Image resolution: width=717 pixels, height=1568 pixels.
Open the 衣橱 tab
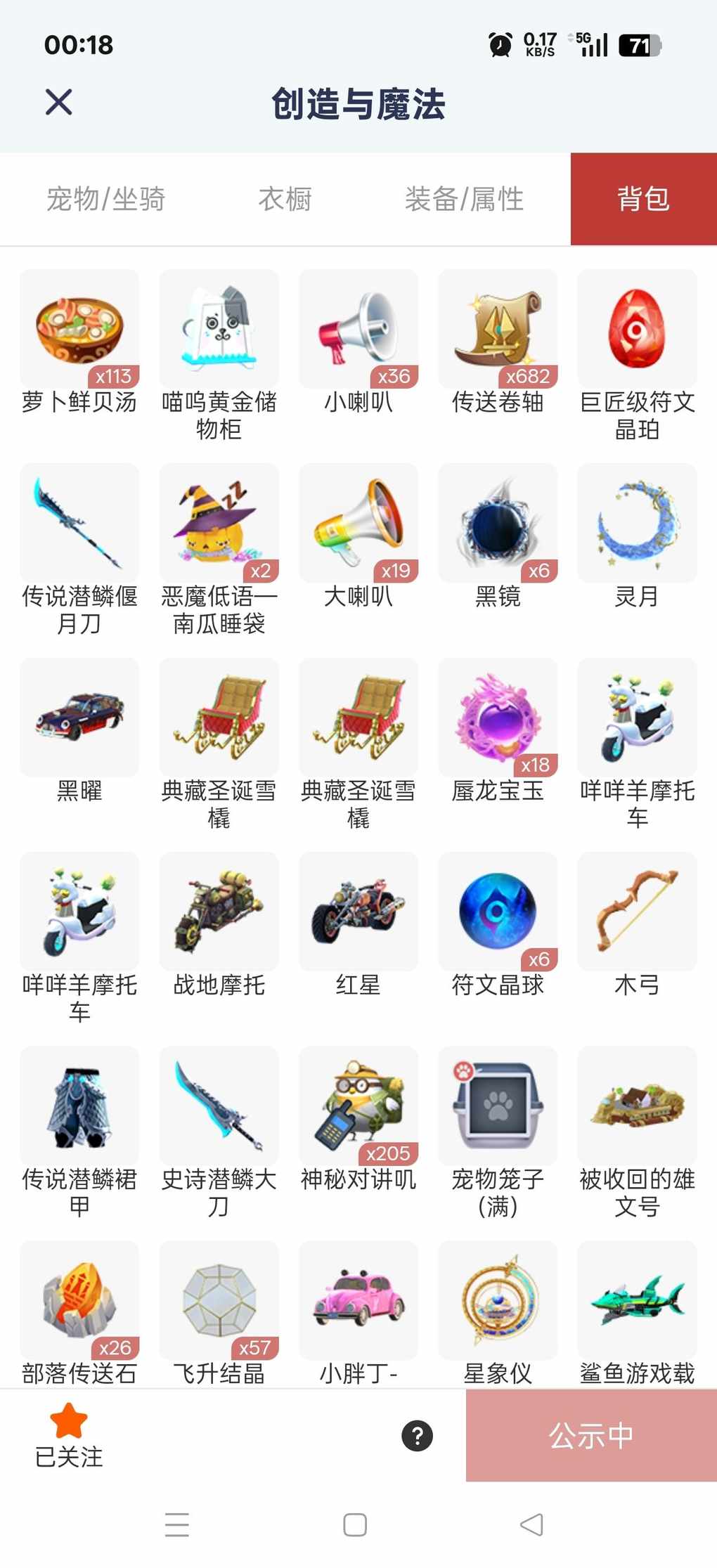(285, 200)
